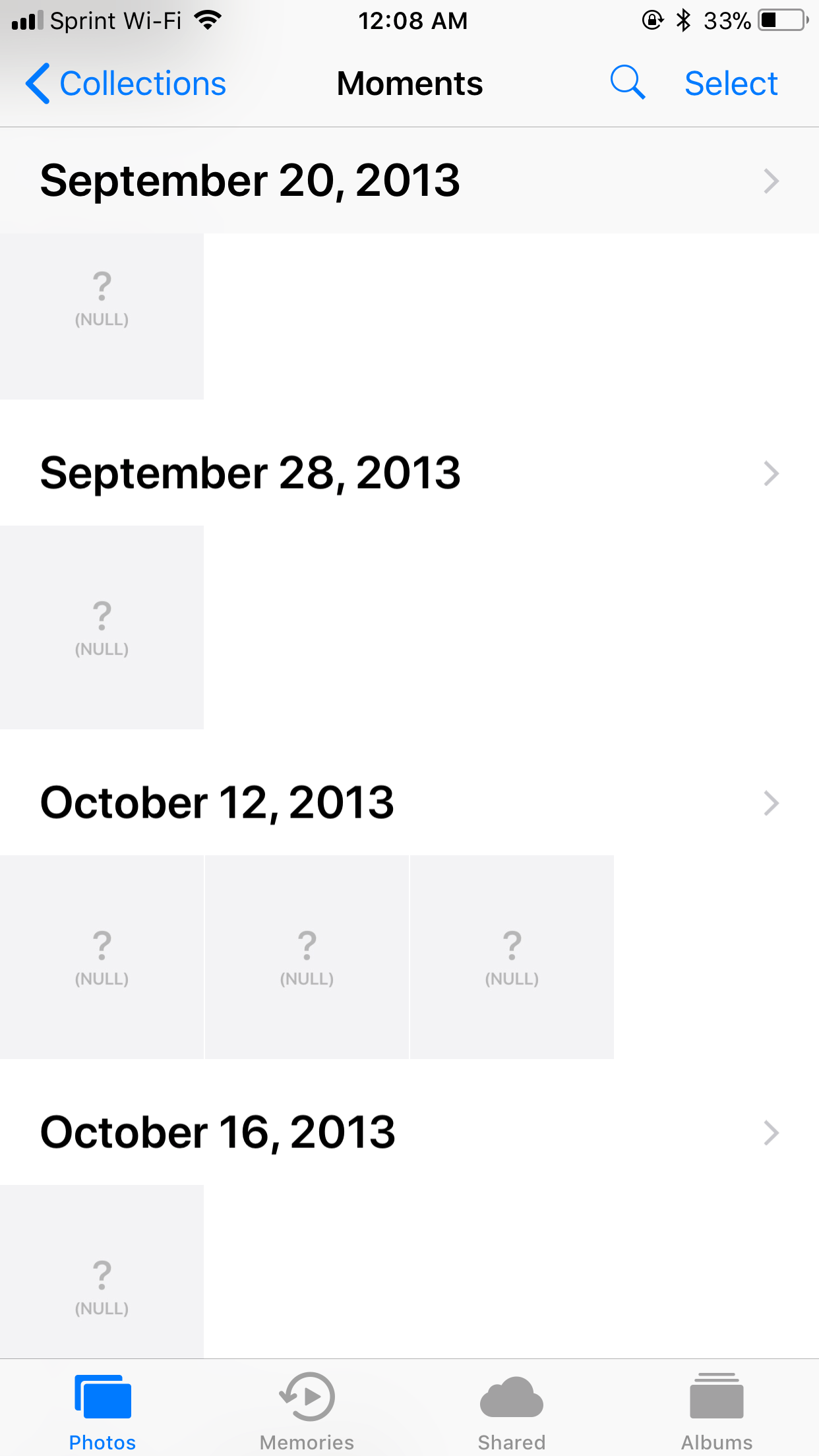Open Memories via the clock-replay icon
Screen dimensions: 819x1456
[306, 1396]
